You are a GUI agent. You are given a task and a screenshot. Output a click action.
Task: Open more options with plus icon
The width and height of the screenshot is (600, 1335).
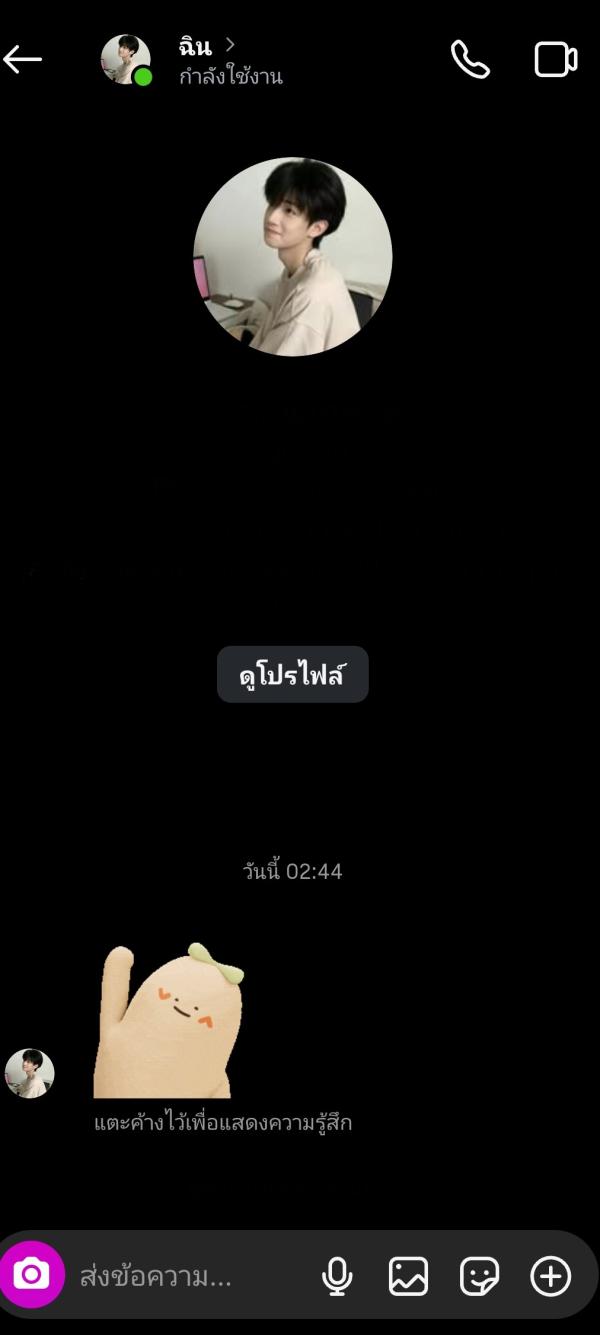click(550, 1277)
